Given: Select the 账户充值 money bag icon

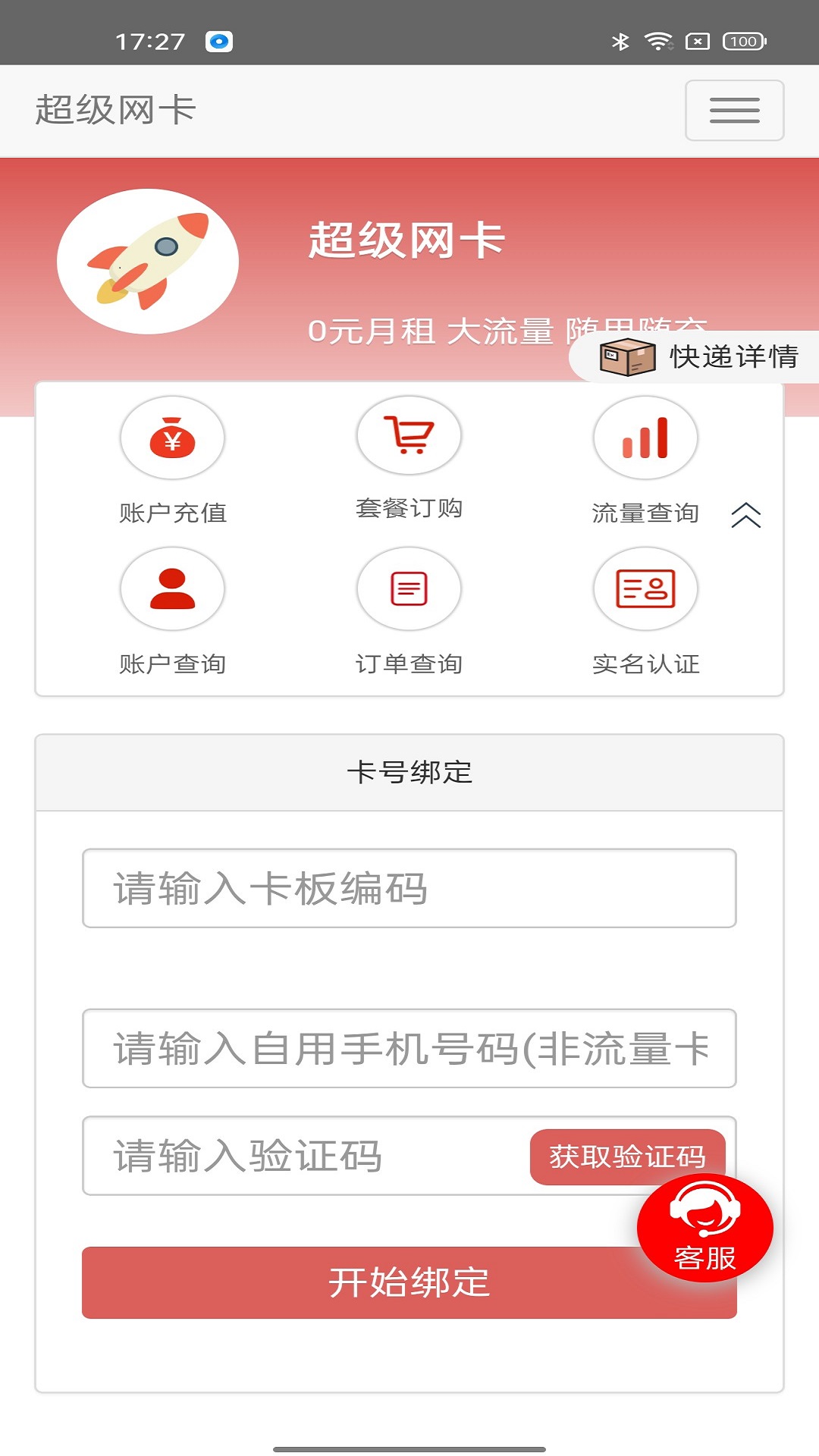Looking at the screenshot, I should (171, 438).
